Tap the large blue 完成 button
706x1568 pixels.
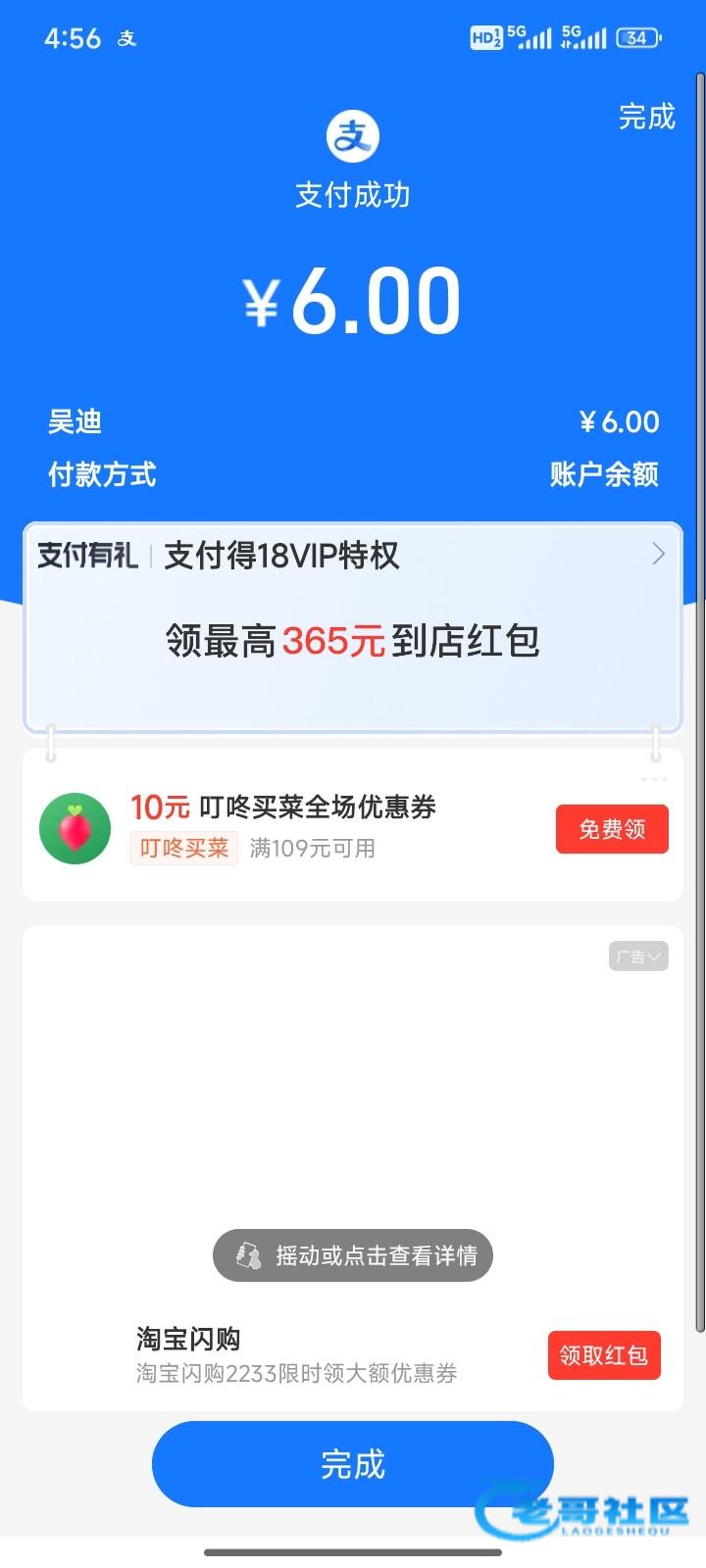point(352,1464)
